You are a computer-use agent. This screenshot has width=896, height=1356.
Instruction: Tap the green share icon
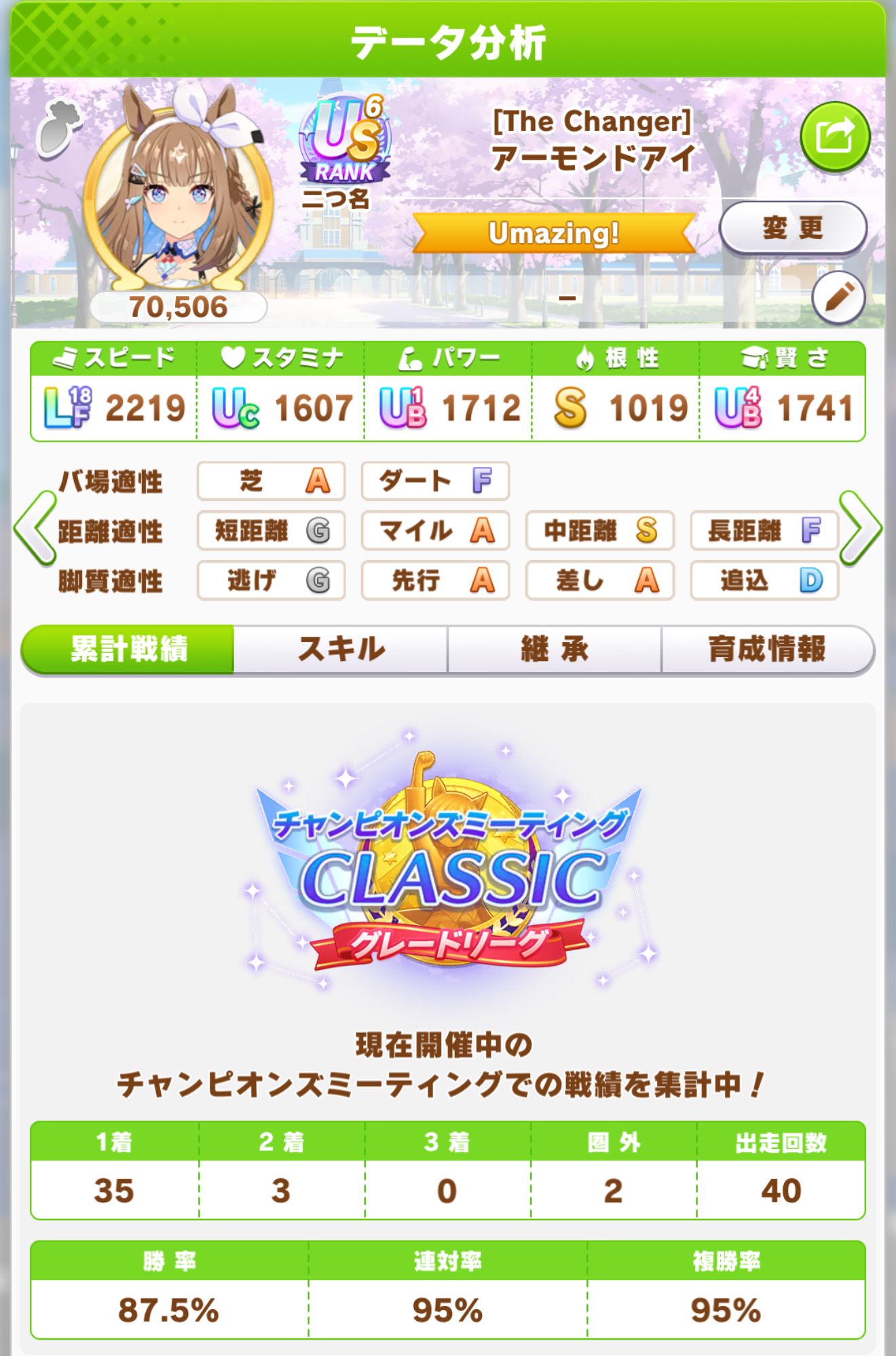point(834,136)
